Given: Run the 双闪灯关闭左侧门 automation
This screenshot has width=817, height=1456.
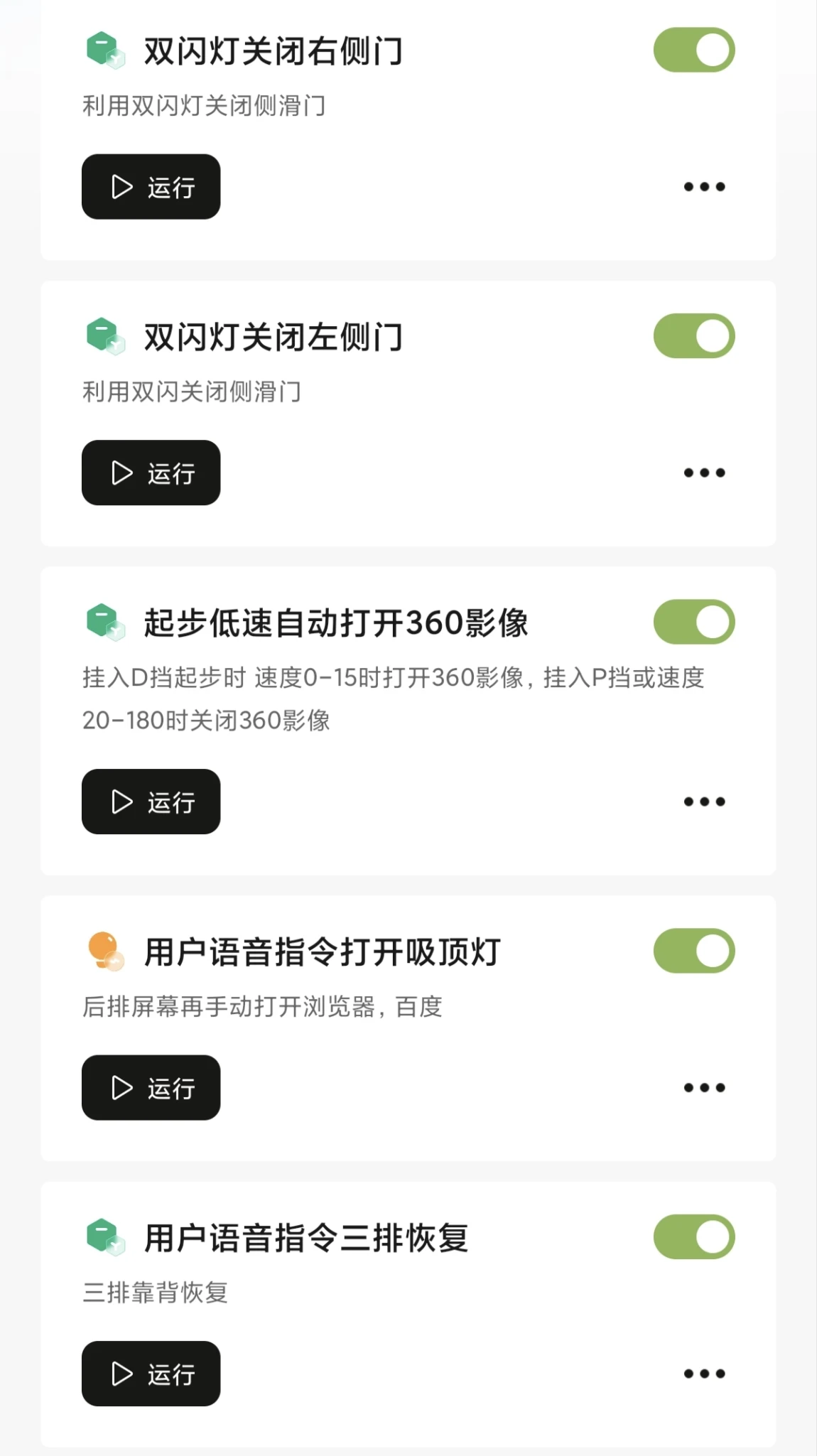Looking at the screenshot, I should coord(151,473).
